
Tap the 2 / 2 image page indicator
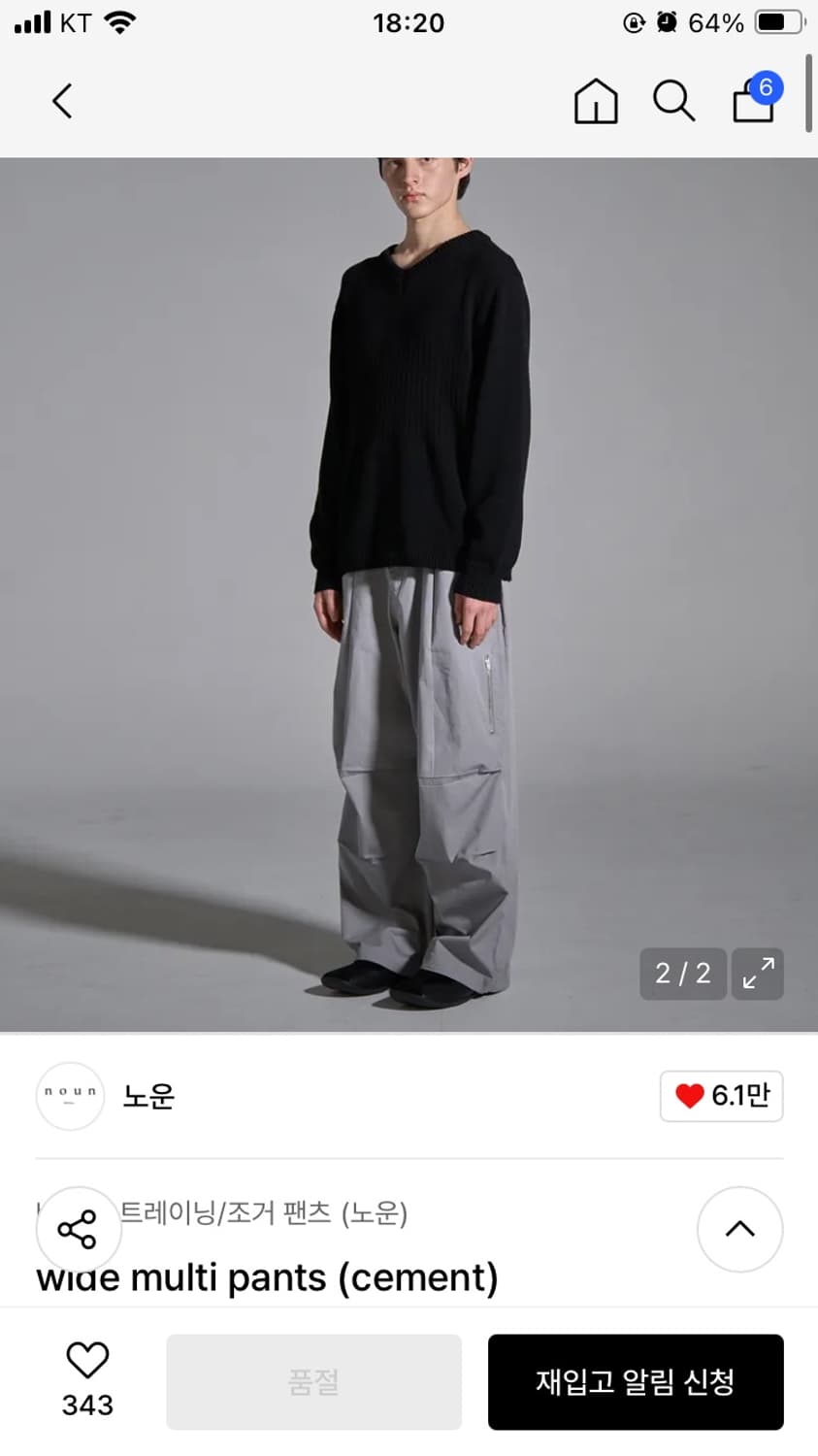point(683,974)
